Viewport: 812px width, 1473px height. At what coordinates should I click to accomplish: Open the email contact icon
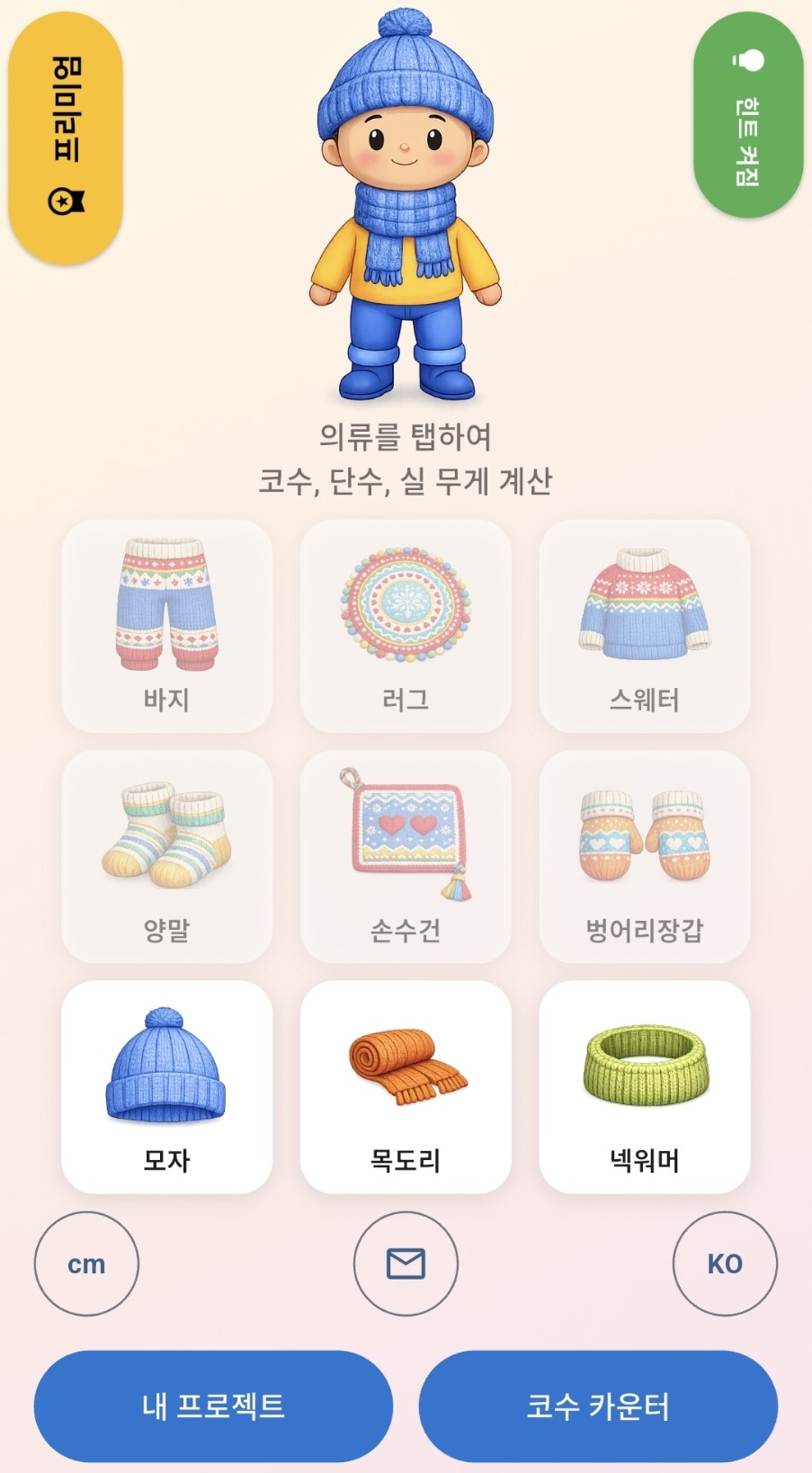point(406,1263)
